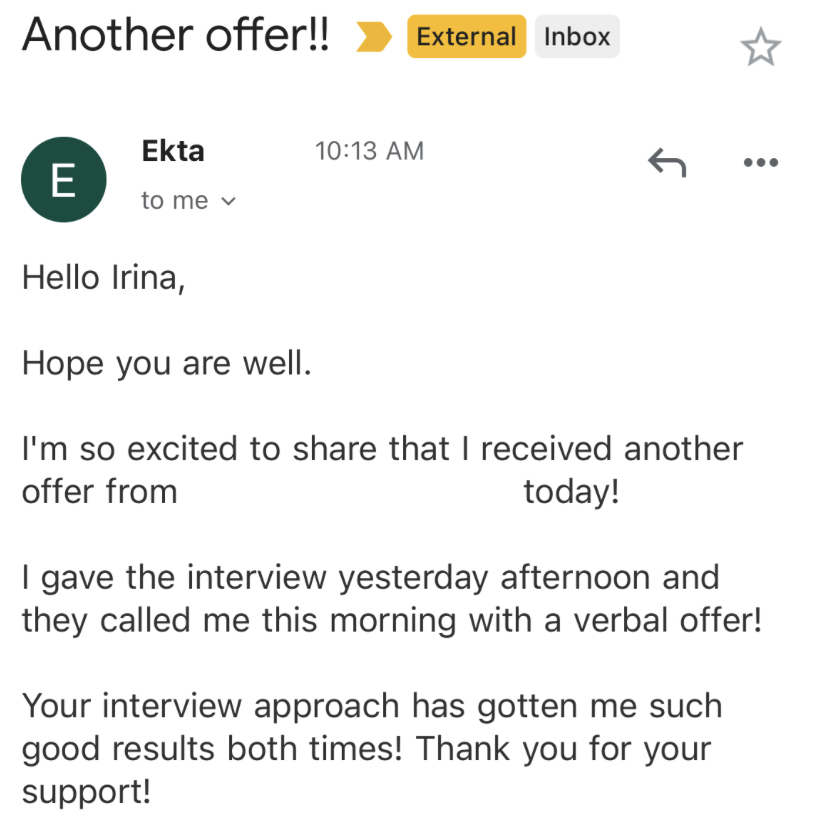829x817 pixels.
Task: Expand the "to me" recipient details
Action: (x=227, y=201)
